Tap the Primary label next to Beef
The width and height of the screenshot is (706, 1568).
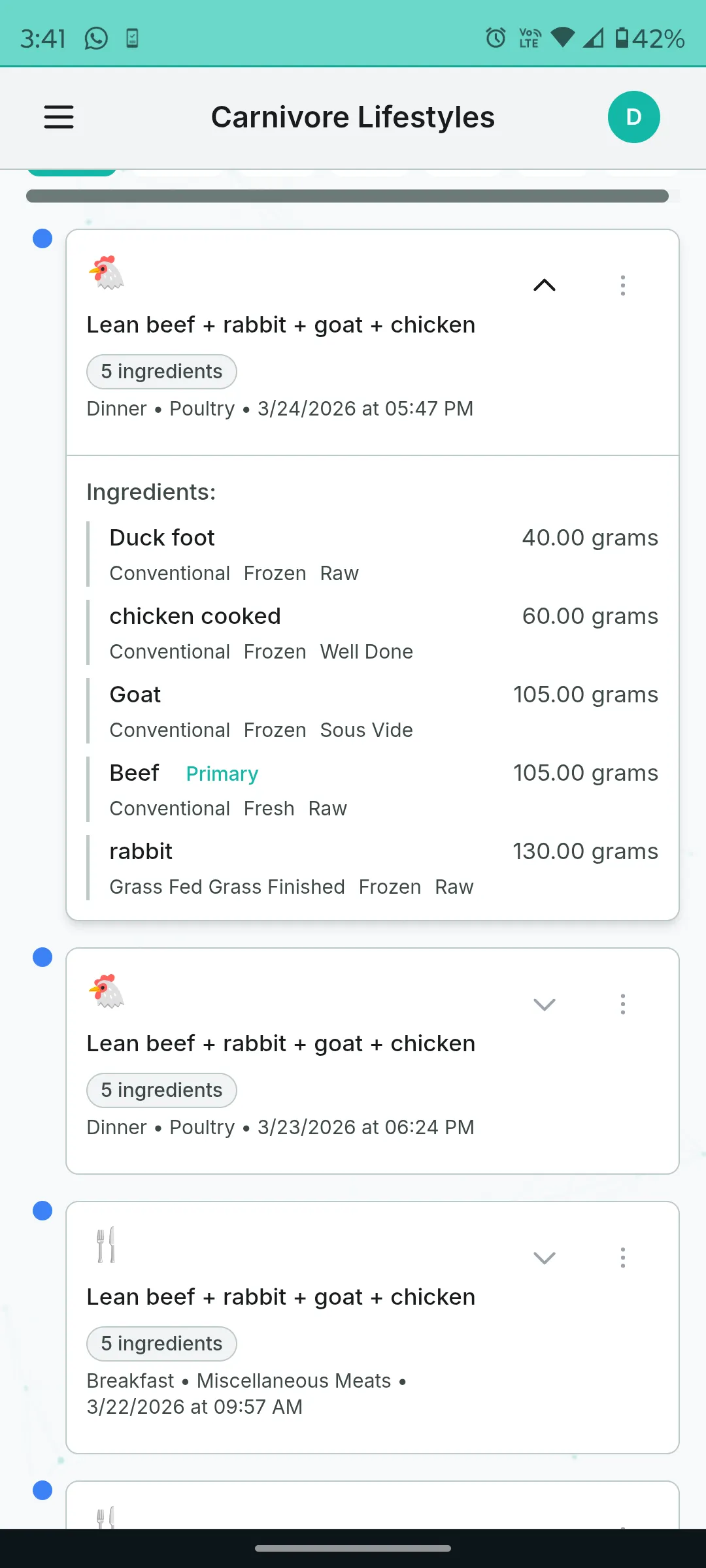(222, 774)
